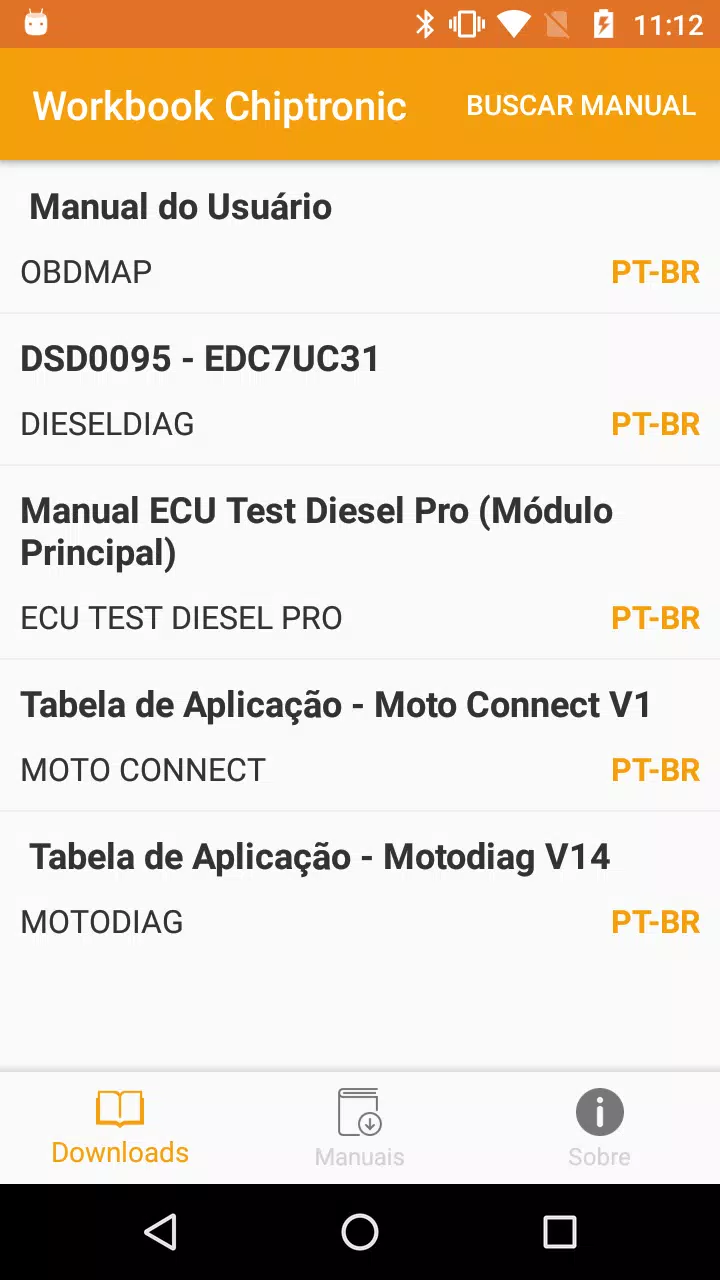Open Manual ECU Test Diesel Pro
Screen dimensions: 720x1280
360,563
